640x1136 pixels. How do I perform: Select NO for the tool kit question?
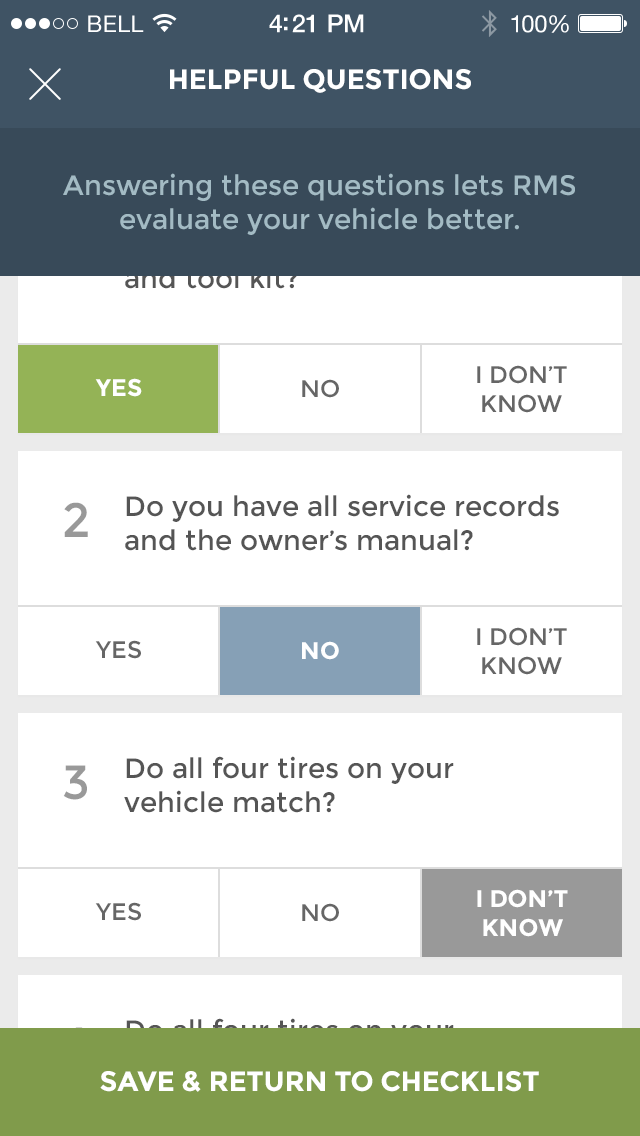coord(320,389)
